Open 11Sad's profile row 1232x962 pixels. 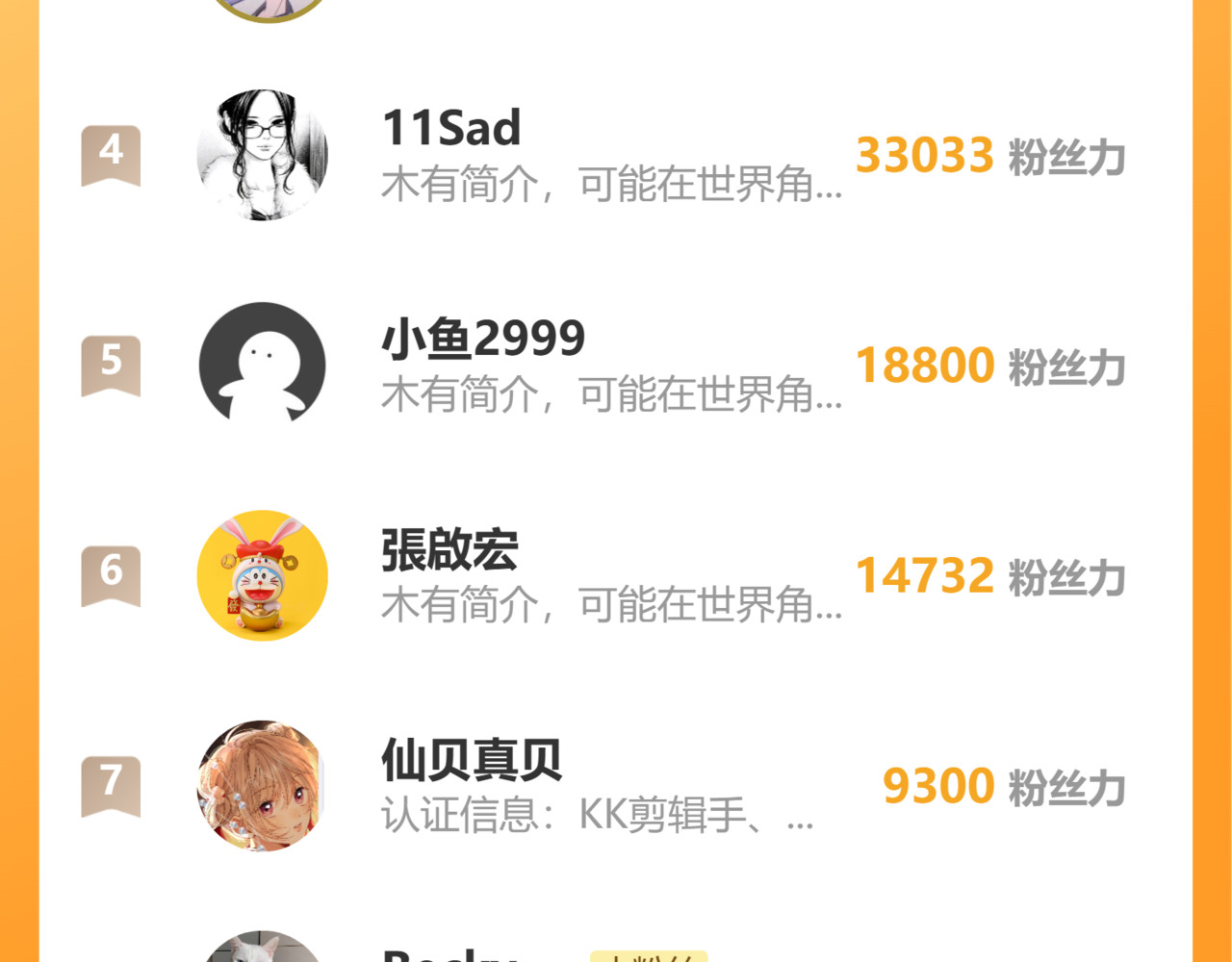coord(450,128)
